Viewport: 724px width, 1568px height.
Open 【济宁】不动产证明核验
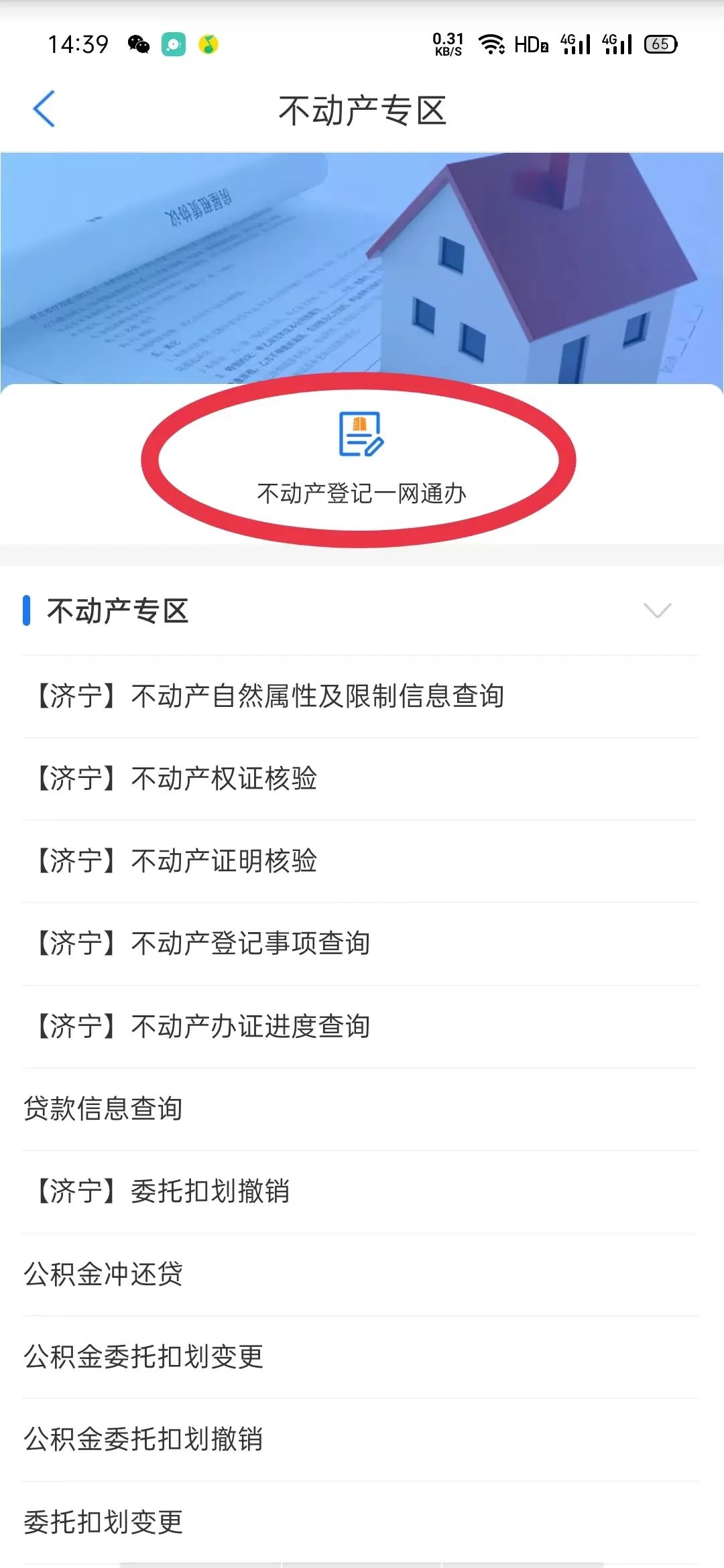176,861
